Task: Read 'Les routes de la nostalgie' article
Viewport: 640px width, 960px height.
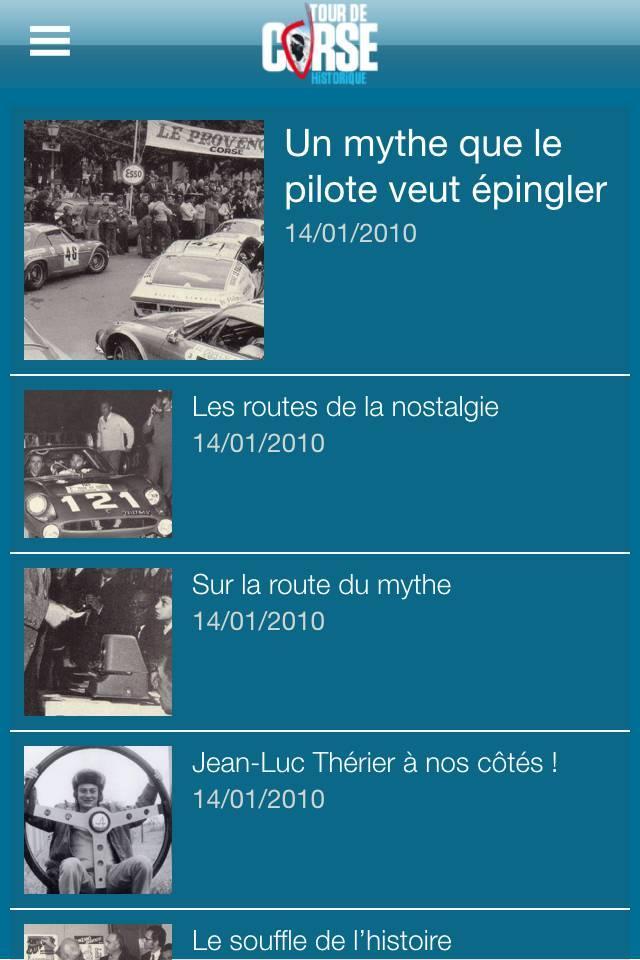Action: pos(345,408)
